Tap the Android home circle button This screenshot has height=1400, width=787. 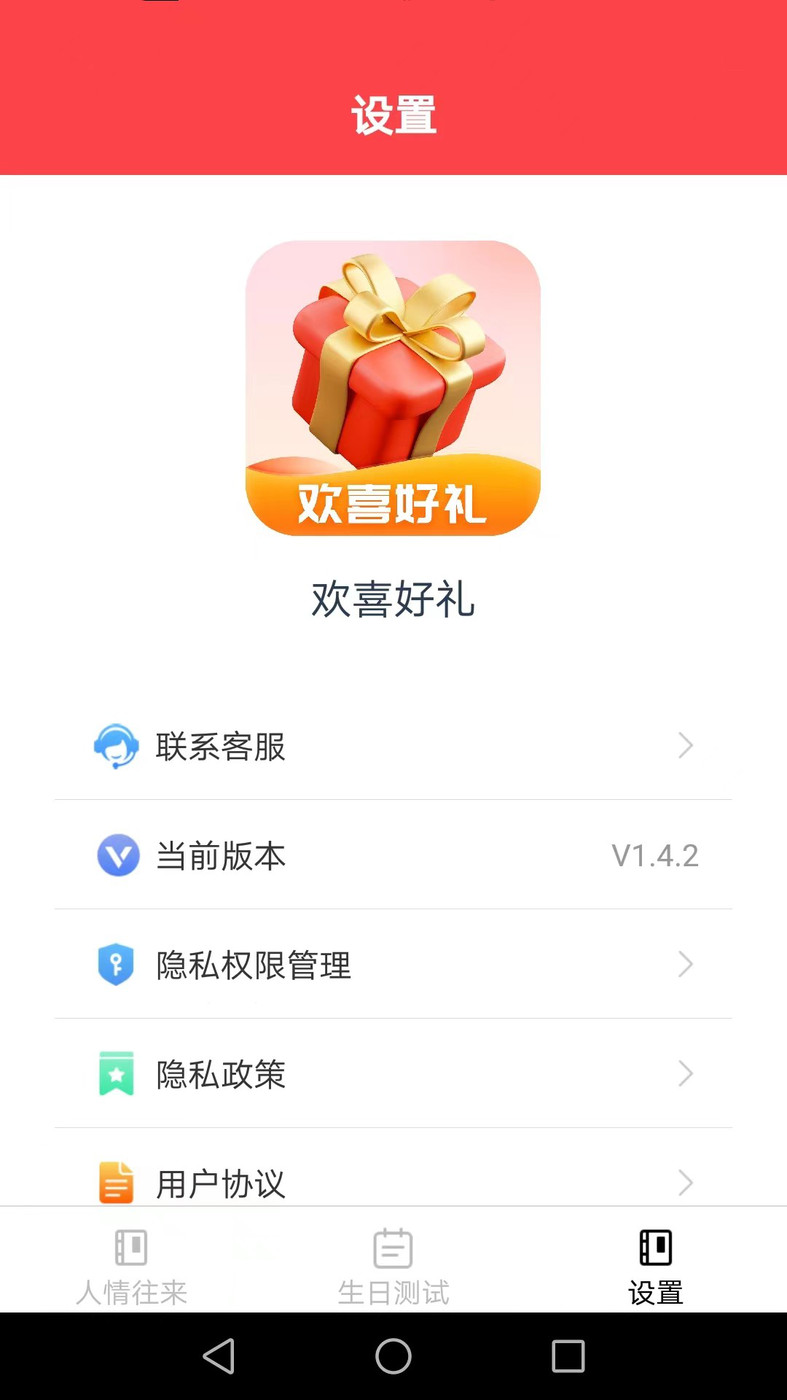tap(393, 1356)
